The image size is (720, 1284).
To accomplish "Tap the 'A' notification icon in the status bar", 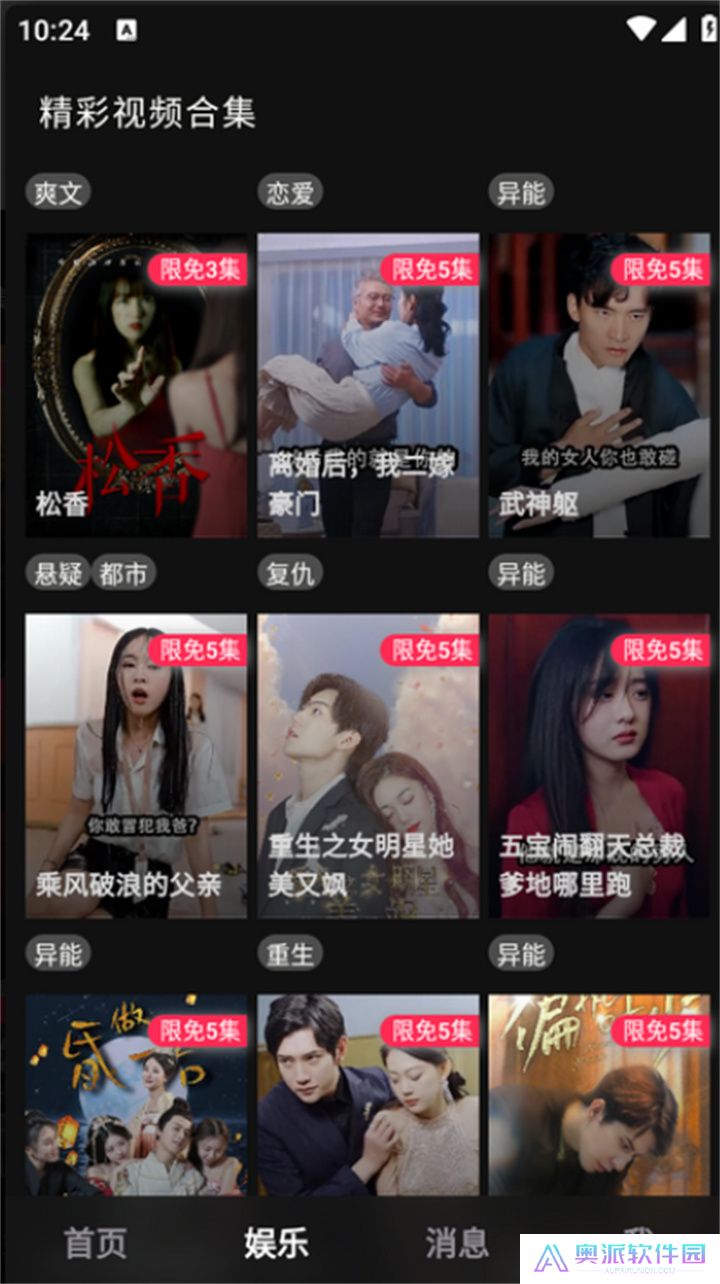I will [x=125, y=30].
